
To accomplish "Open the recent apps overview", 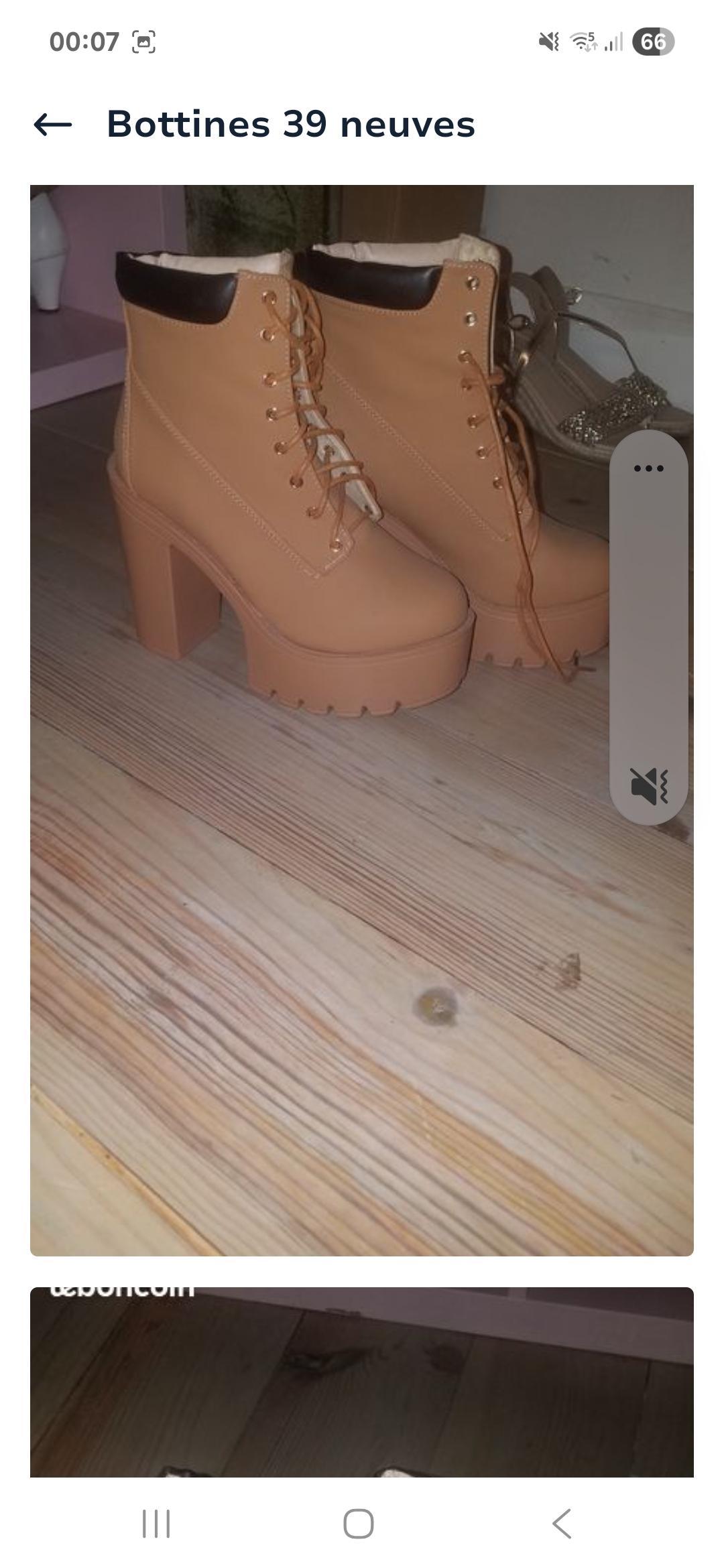I will click(x=156, y=1523).
